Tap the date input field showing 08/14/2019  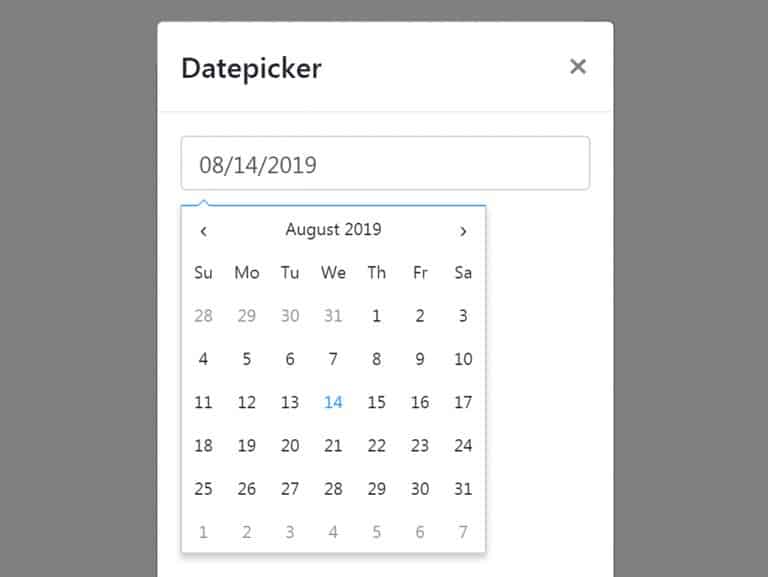coord(385,164)
